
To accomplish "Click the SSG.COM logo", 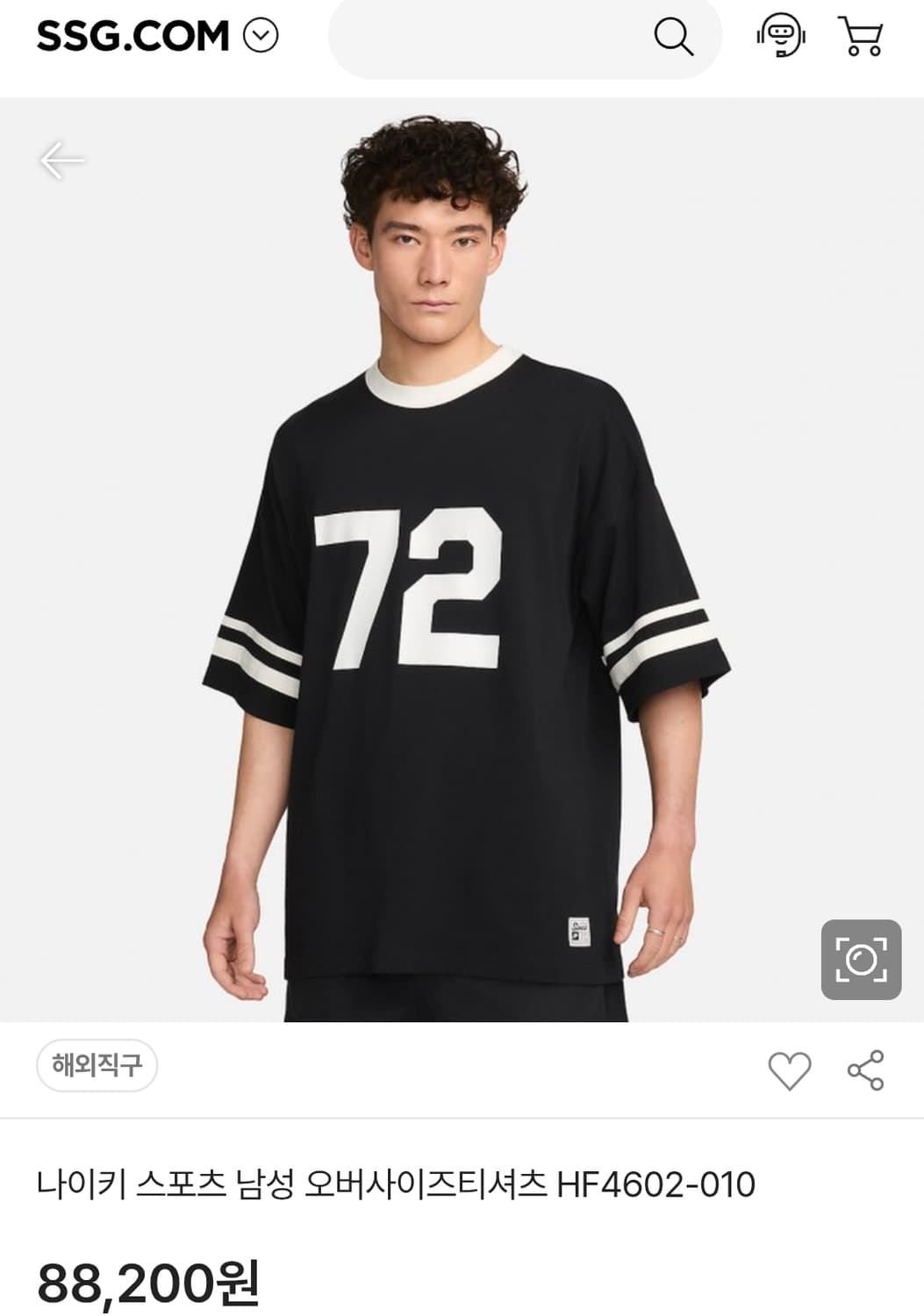I will coord(130,36).
